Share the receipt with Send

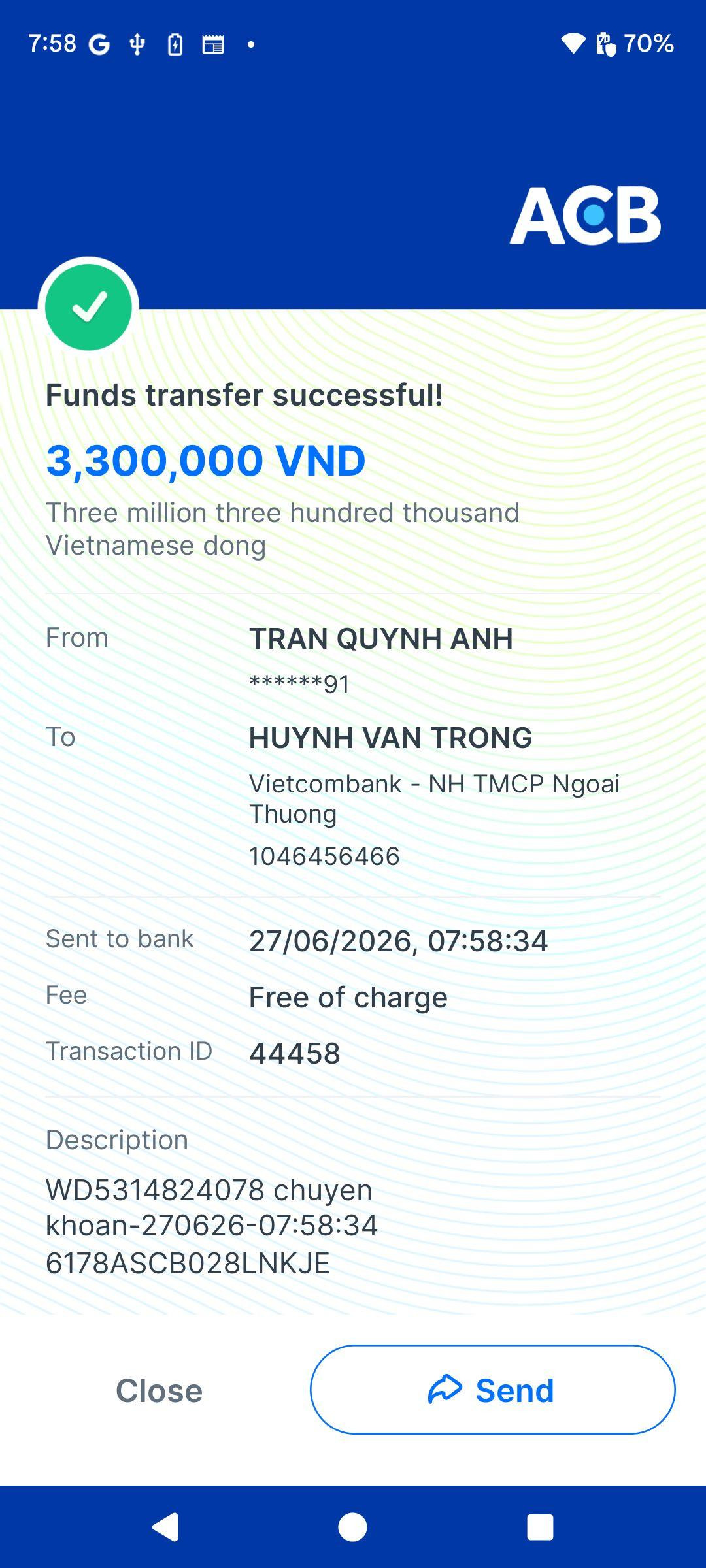492,1390
